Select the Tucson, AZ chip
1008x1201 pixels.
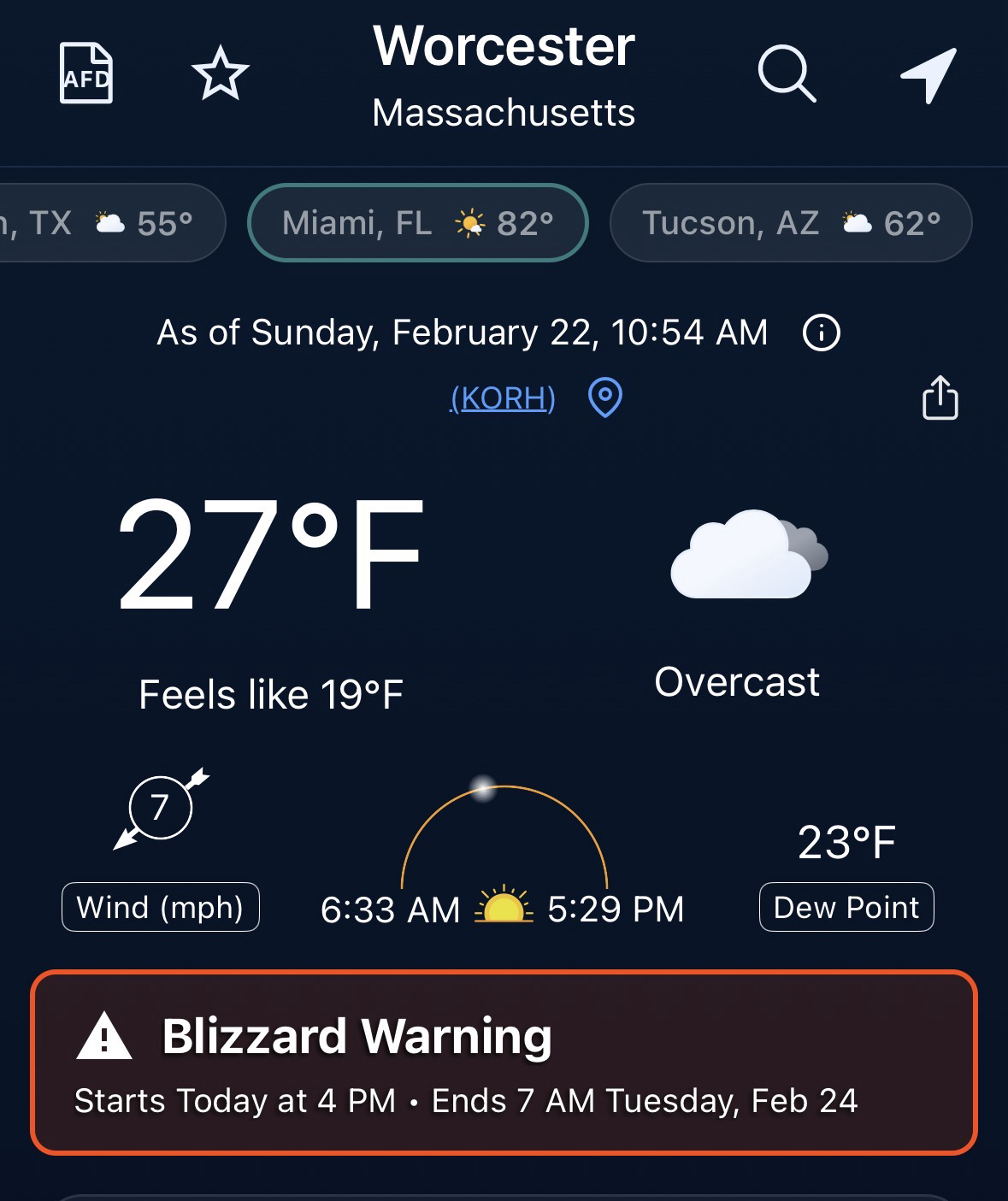coord(791,223)
